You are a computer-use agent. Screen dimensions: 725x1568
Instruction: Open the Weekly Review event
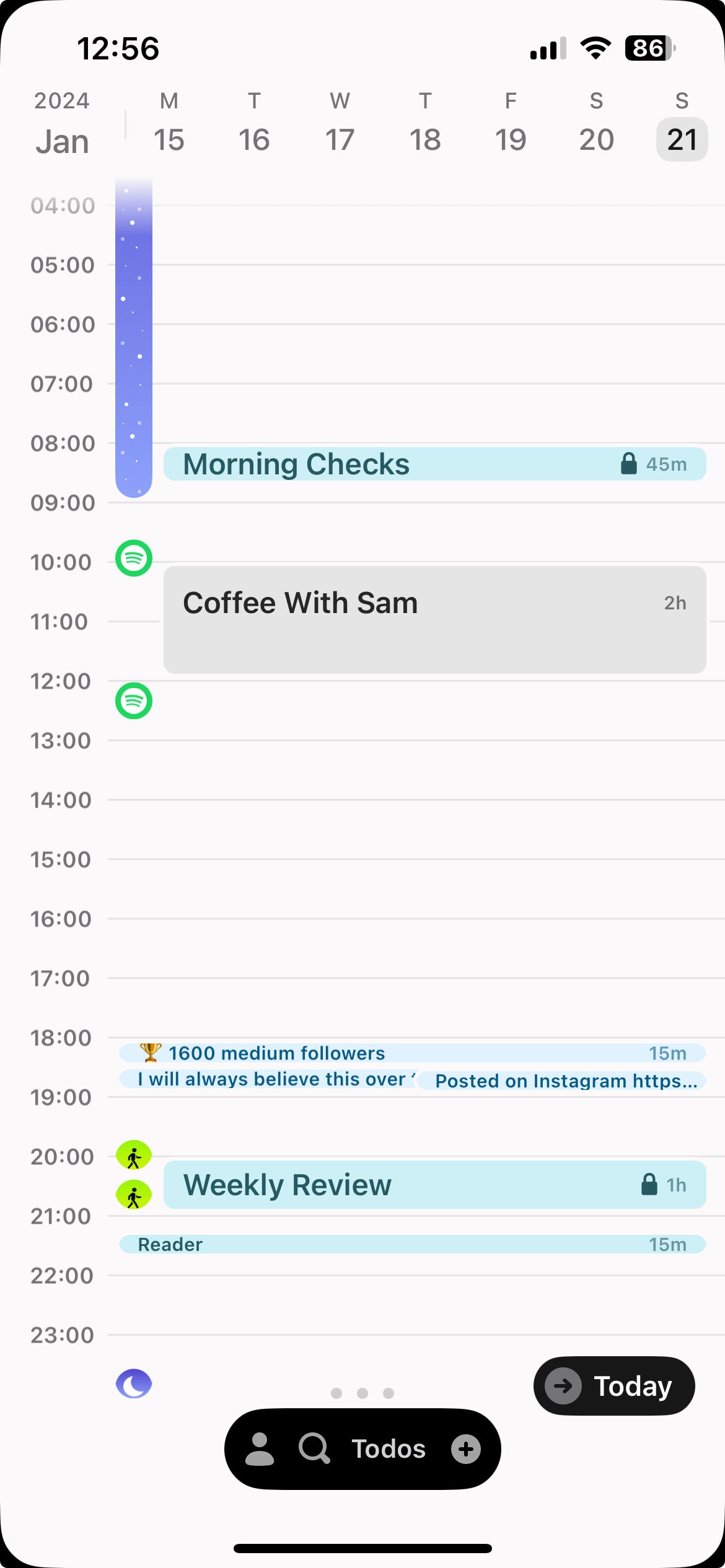pyautogui.click(x=434, y=1185)
